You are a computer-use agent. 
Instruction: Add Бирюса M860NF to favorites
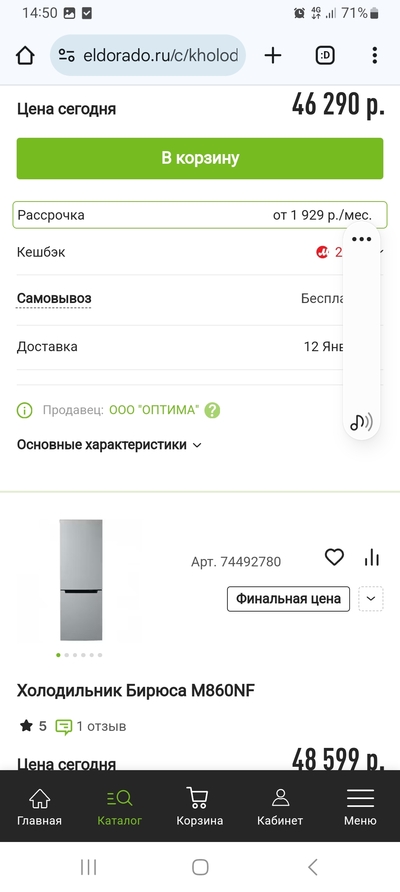[334, 558]
